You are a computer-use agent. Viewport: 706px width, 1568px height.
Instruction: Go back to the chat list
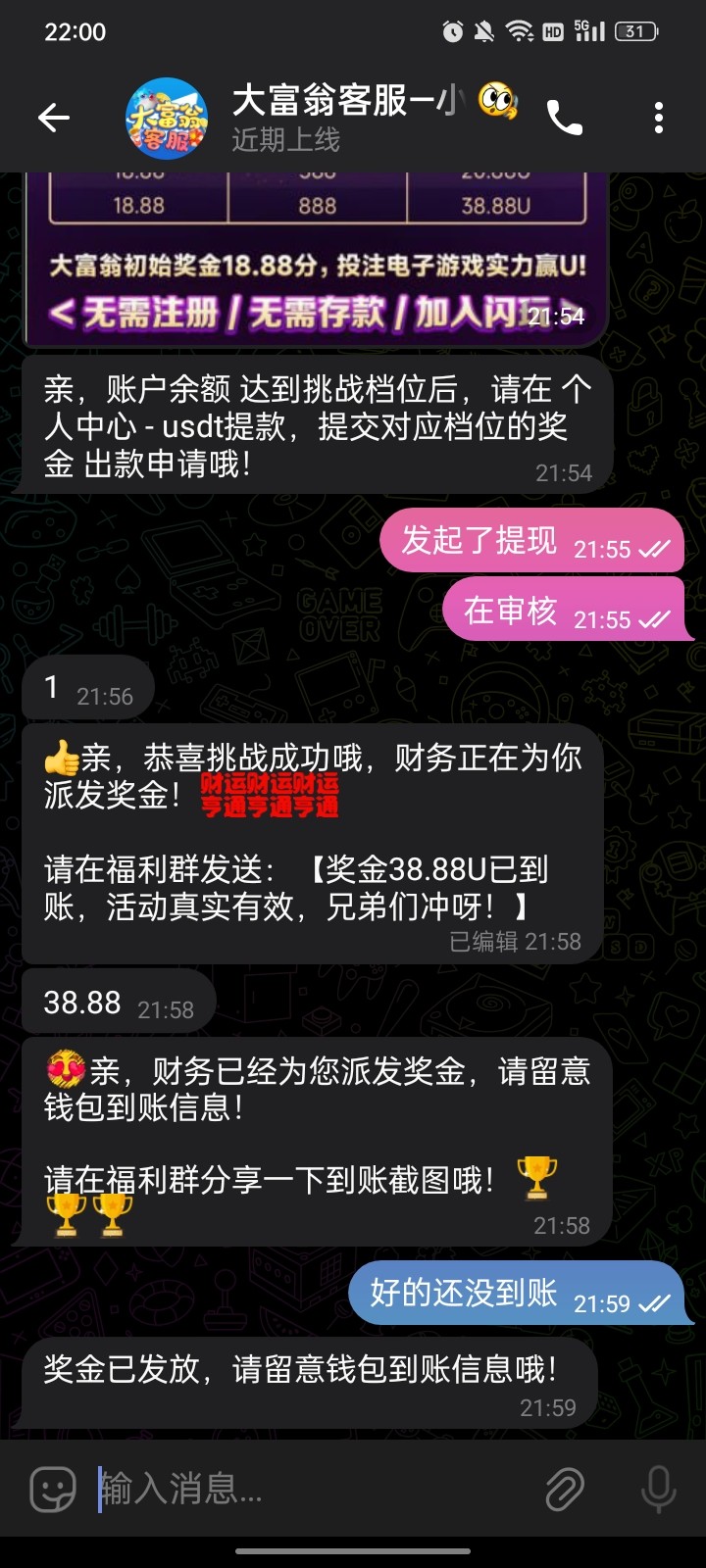54,119
